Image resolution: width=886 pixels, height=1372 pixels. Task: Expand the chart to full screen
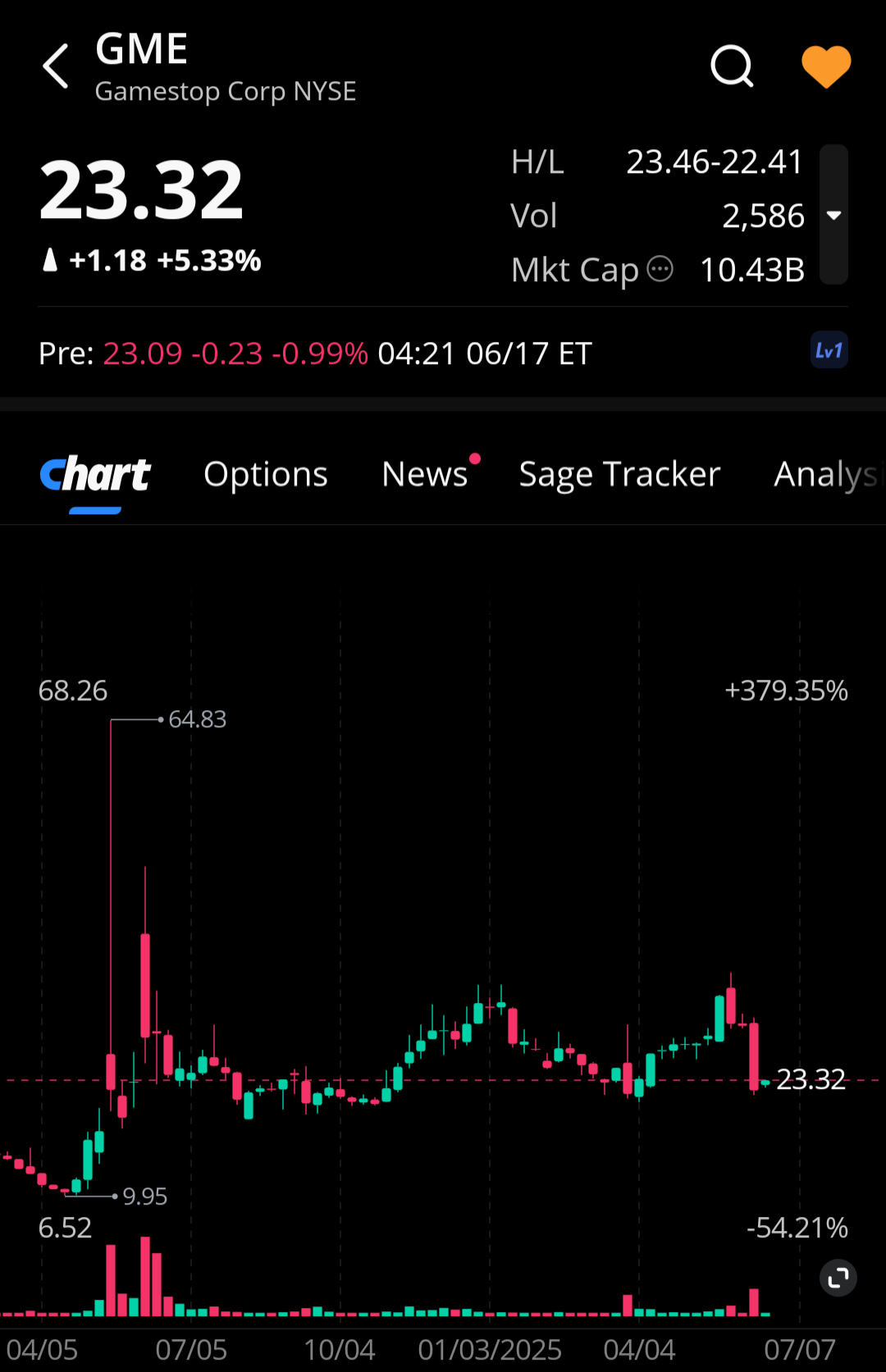(838, 1278)
